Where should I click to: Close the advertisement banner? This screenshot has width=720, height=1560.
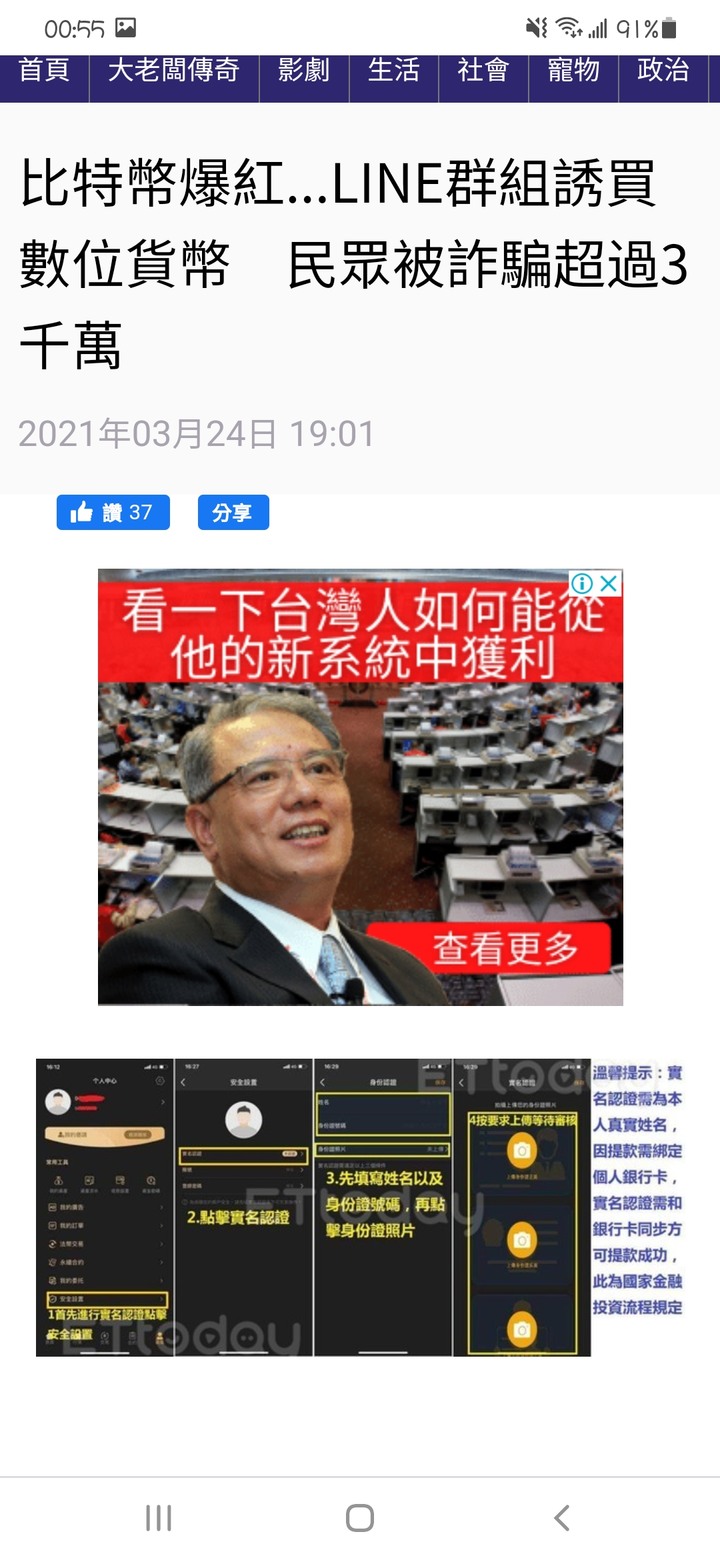click(x=609, y=583)
